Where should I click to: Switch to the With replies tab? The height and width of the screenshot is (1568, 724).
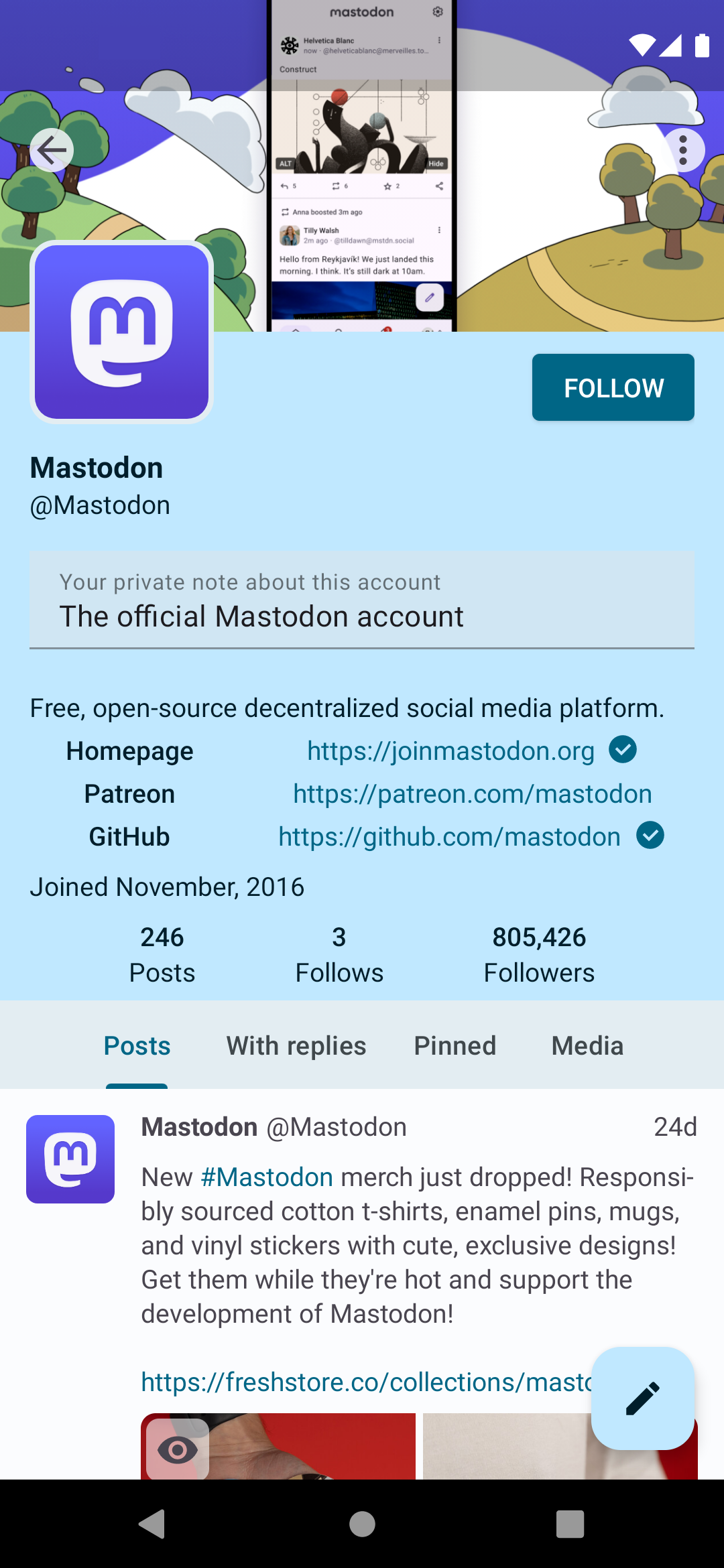[x=296, y=1045]
